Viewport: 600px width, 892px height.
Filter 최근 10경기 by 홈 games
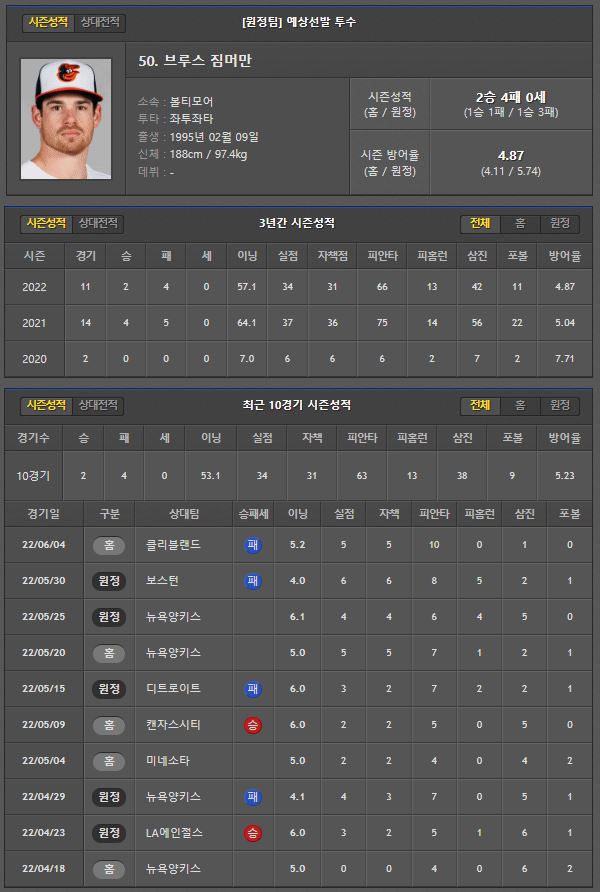coord(520,405)
